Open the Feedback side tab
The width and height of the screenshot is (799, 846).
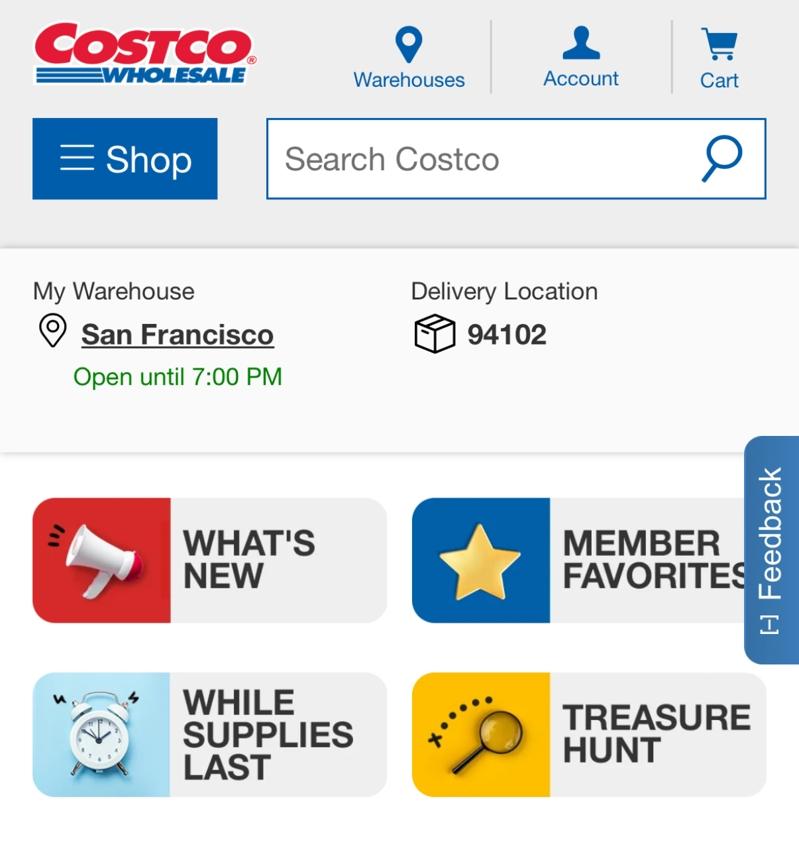tap(771, 549)
